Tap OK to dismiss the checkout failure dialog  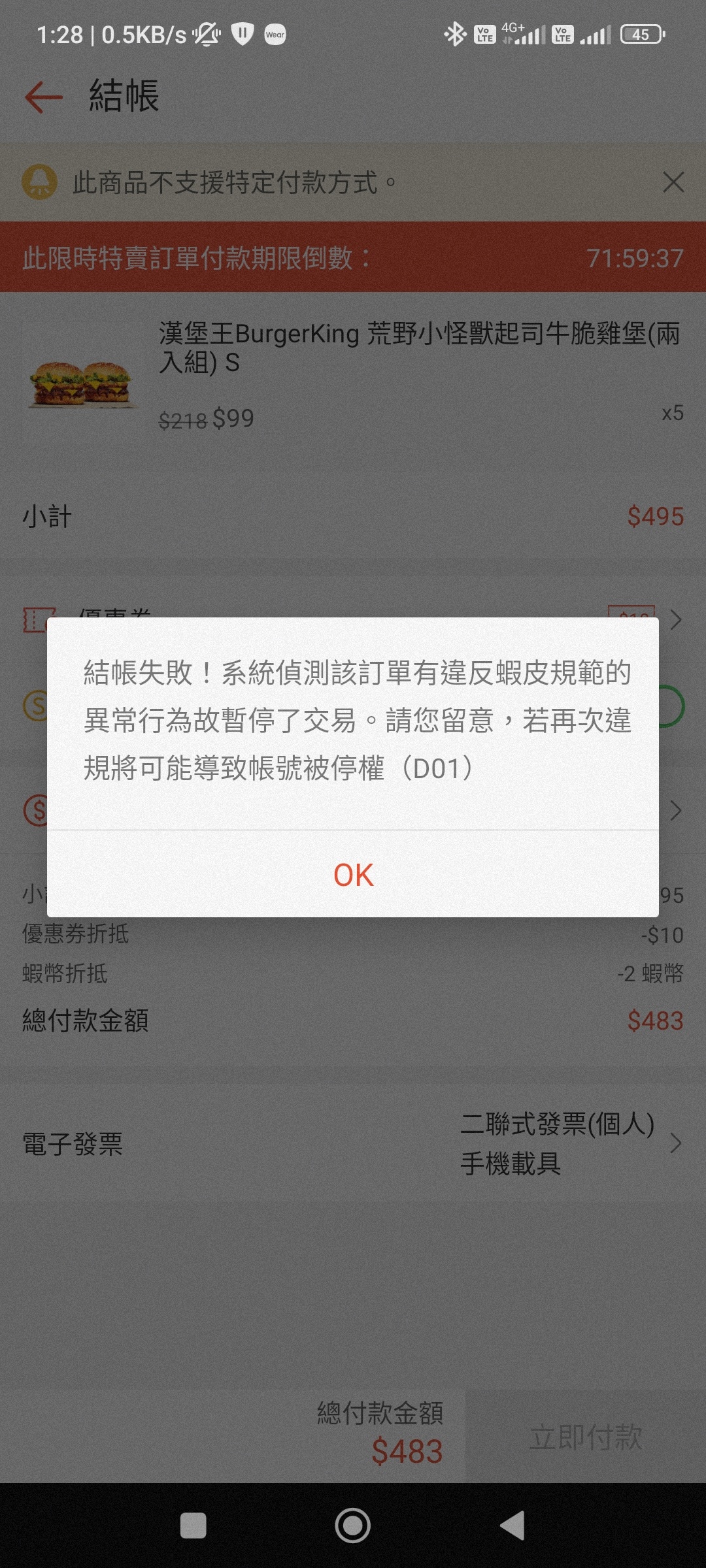(353, 875)
